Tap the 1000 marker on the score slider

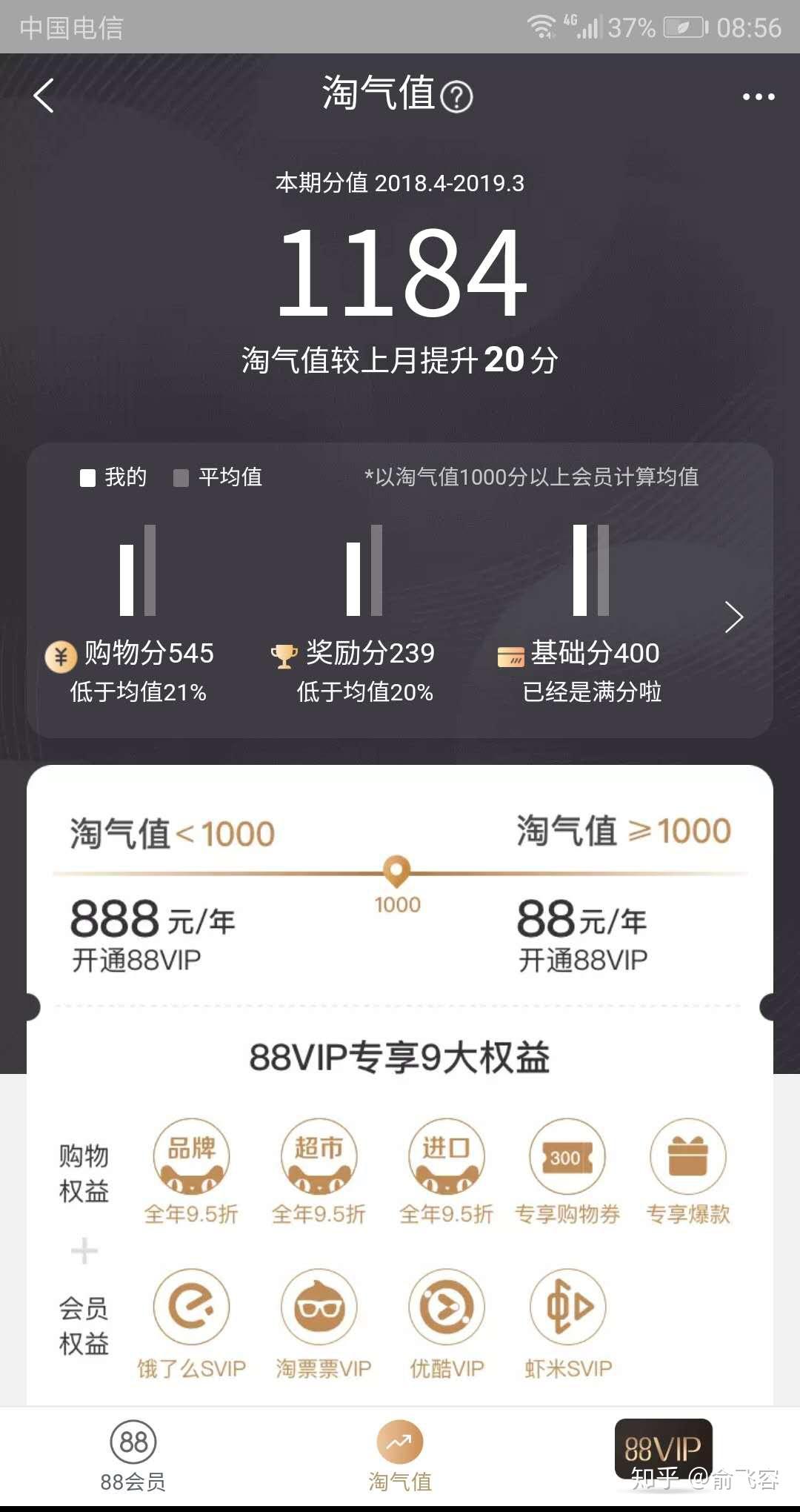(x=399, y=872)
